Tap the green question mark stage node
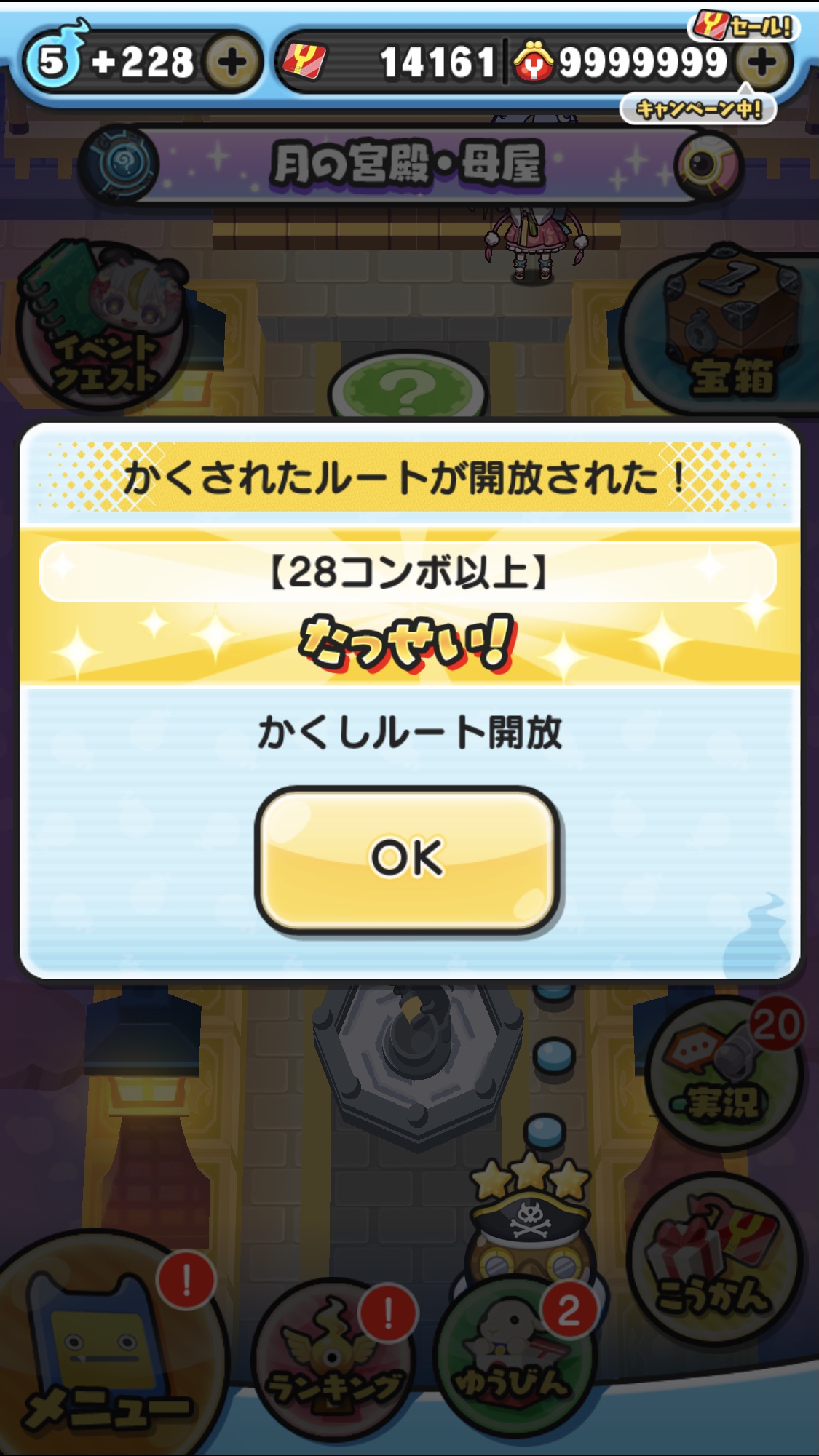This screenshot has width=819, height=1456. tap(408, 387)
